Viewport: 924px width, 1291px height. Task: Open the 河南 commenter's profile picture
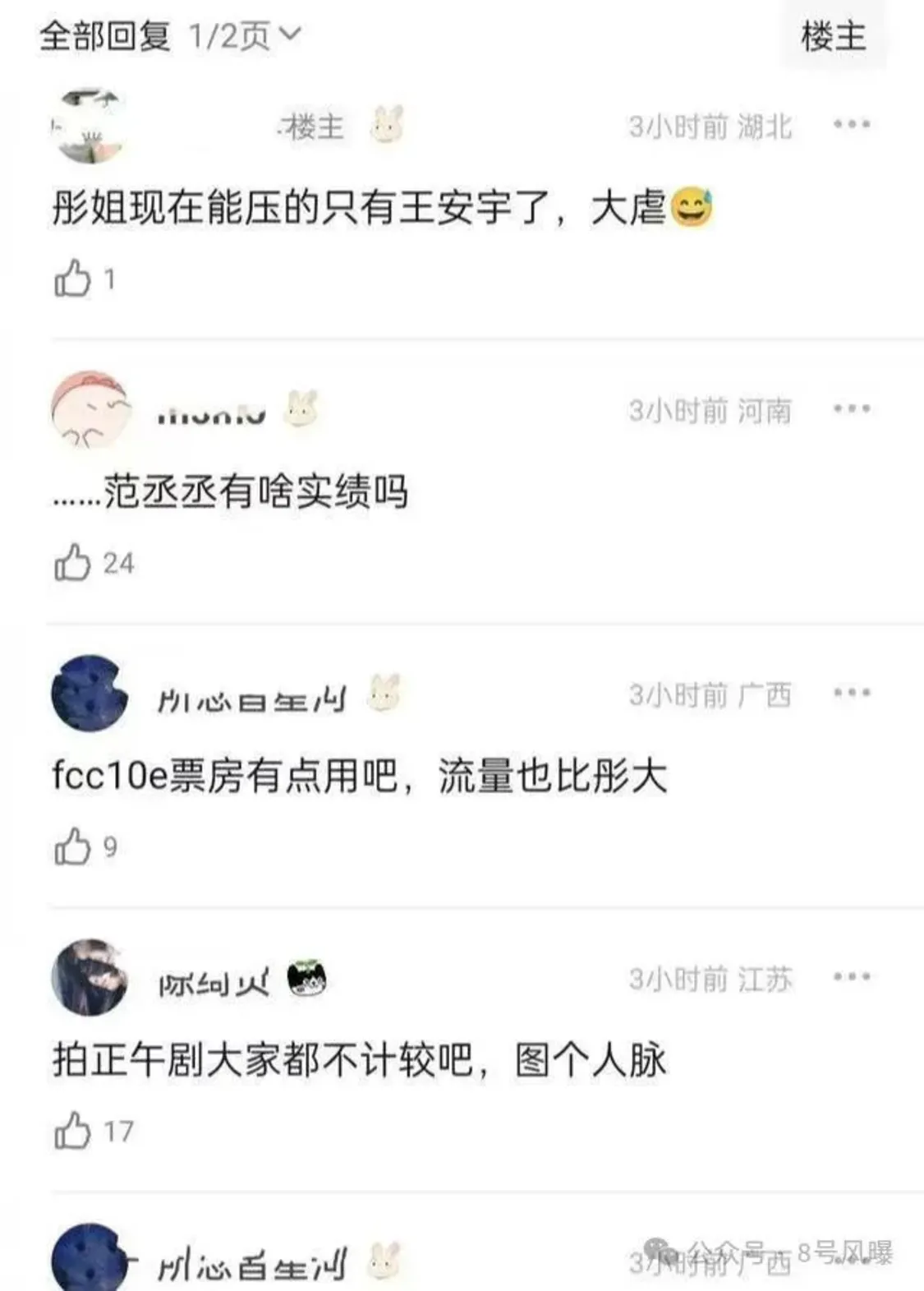tap(90, 409)
